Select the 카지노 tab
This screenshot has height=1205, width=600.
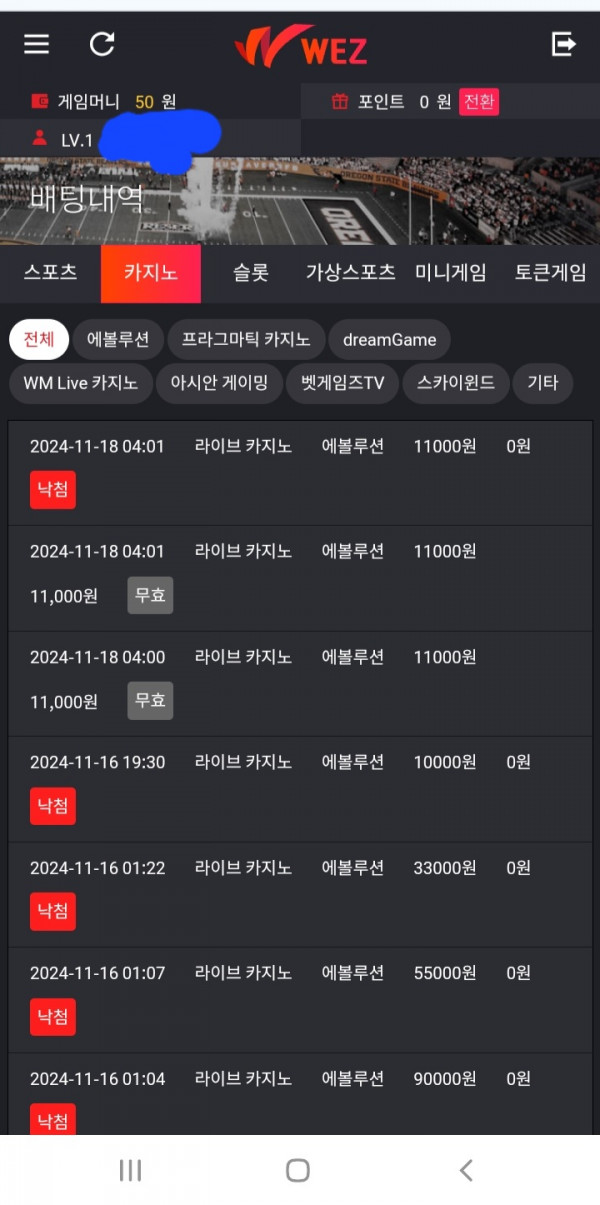coord(151,273)
